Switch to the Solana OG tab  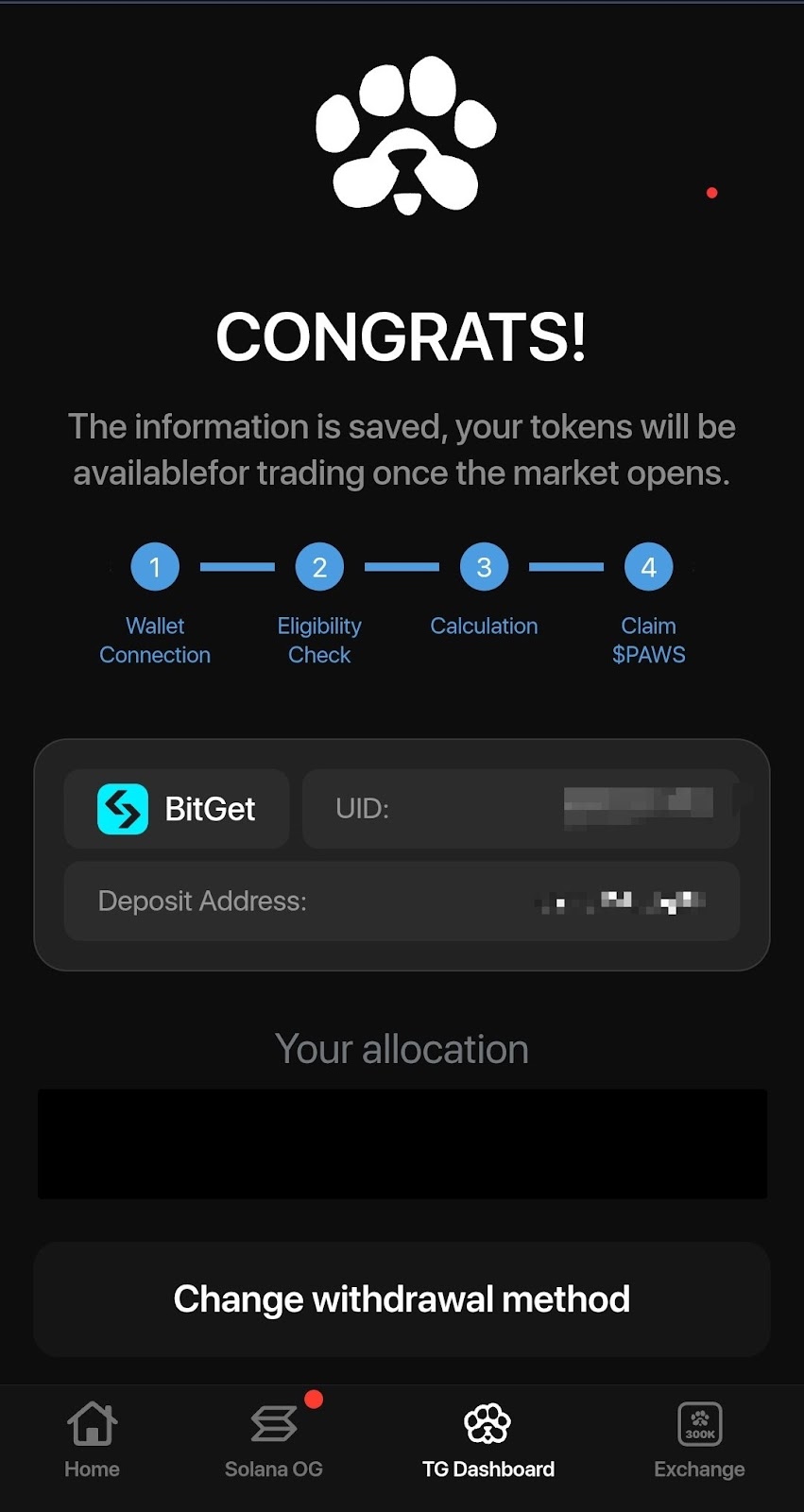(274, 1439)
